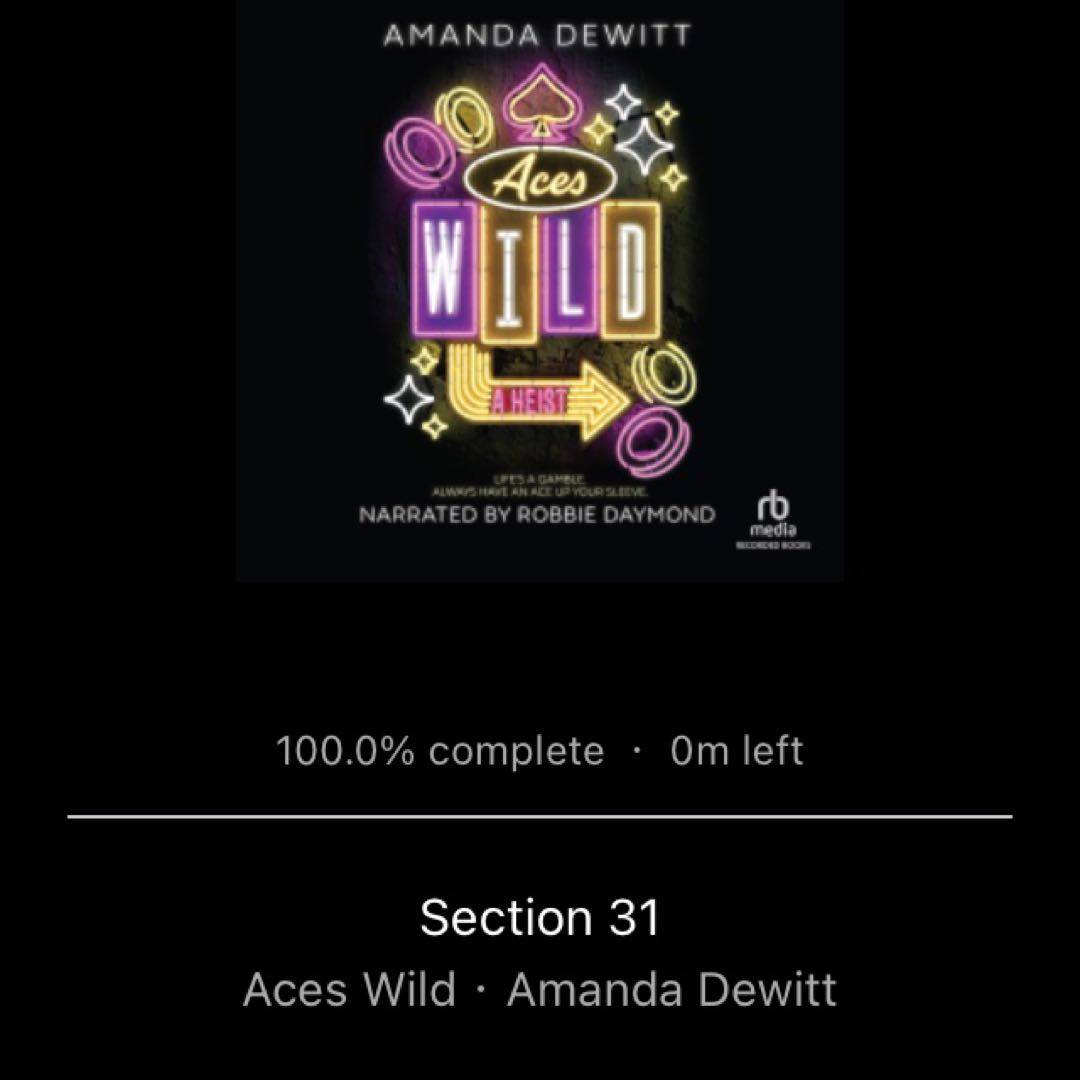Tap the audiobook playback progress bar
The width and height of the screenshot is (1080, 1080).
(540, 817)
